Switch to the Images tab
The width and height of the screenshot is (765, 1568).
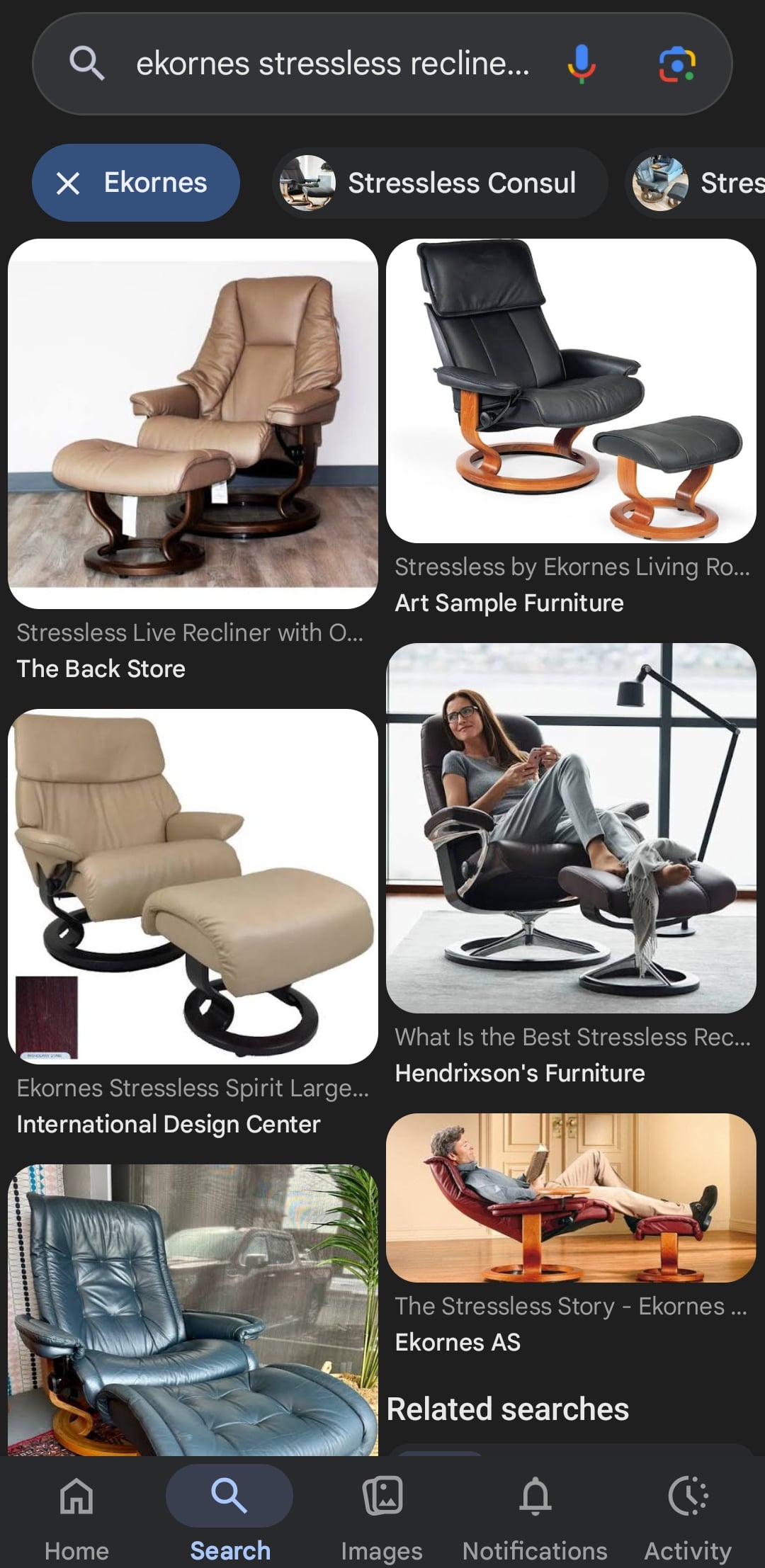click(382, 1516)
